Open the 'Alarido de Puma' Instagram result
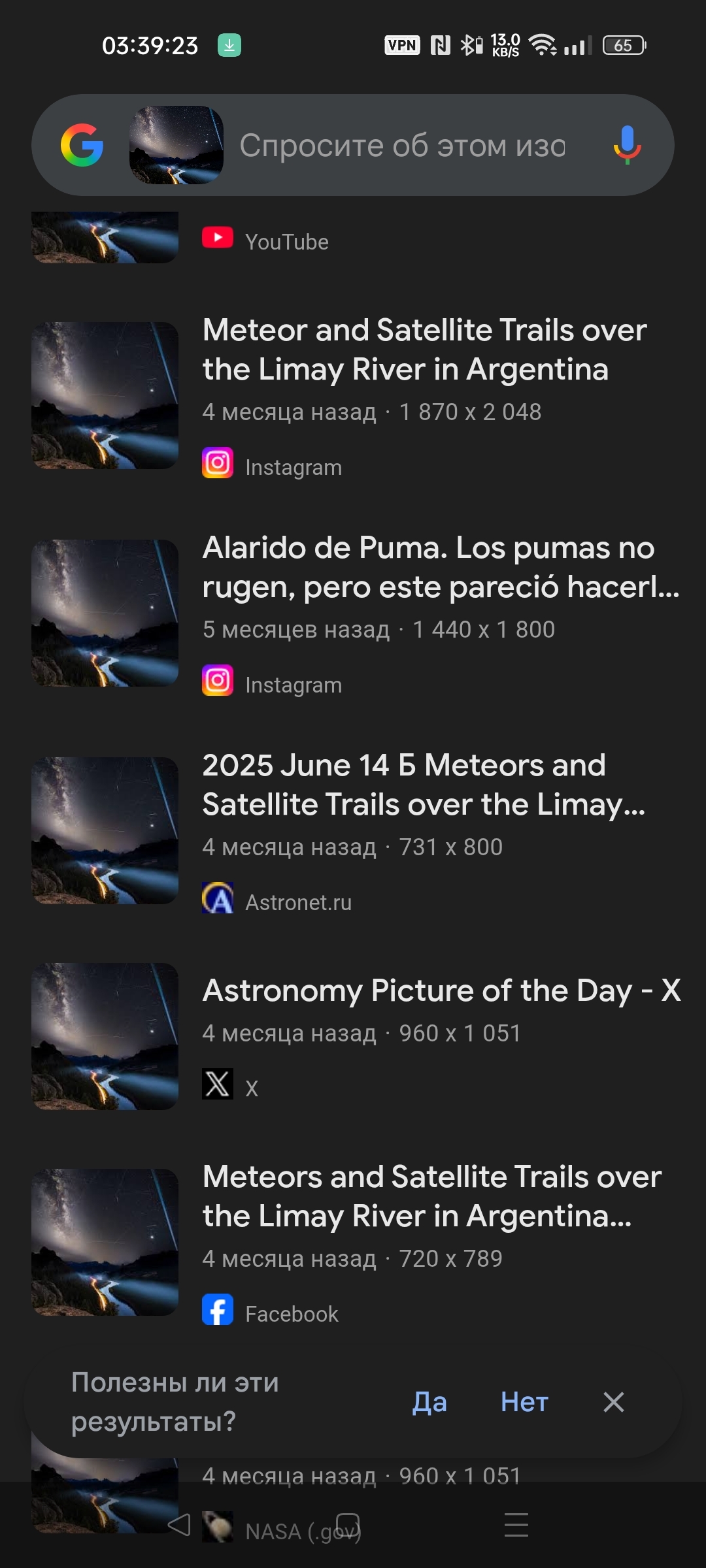This screenshot has height=1568, width=706. point(428,568)
